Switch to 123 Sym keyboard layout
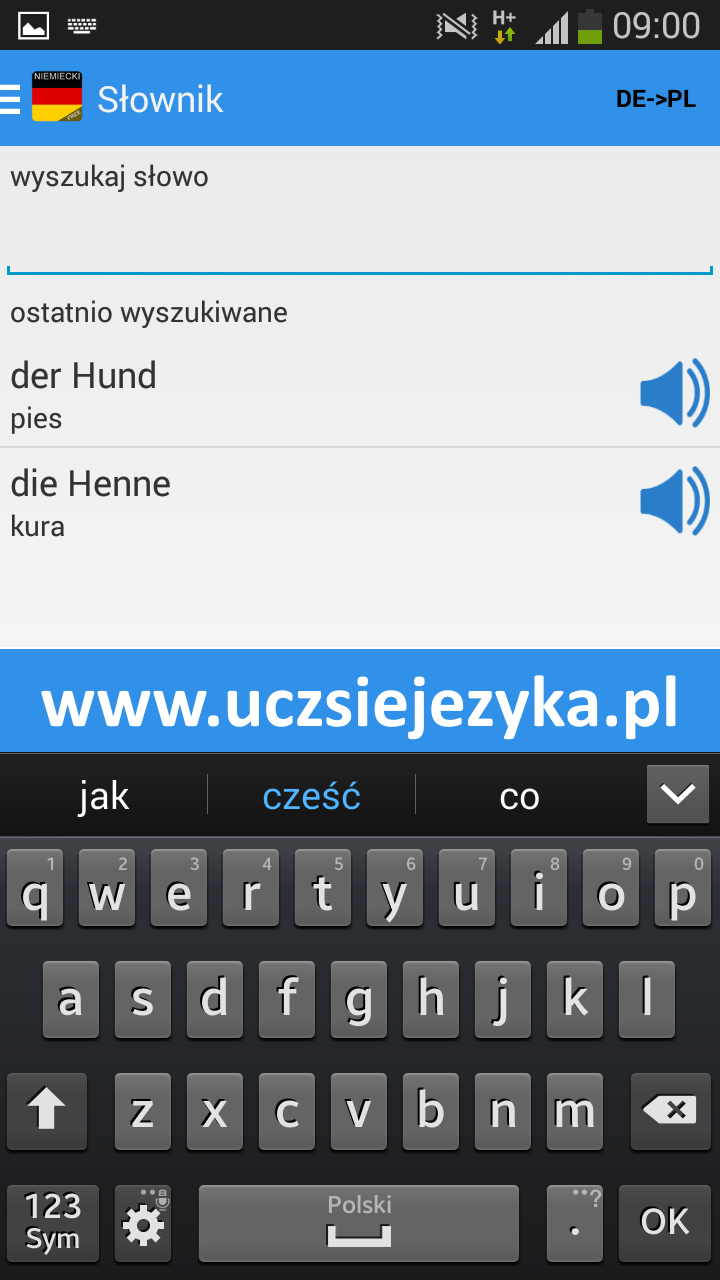Image resolution: width=720 pixels, height=1280 pixels. click(x=53, y=1222)
